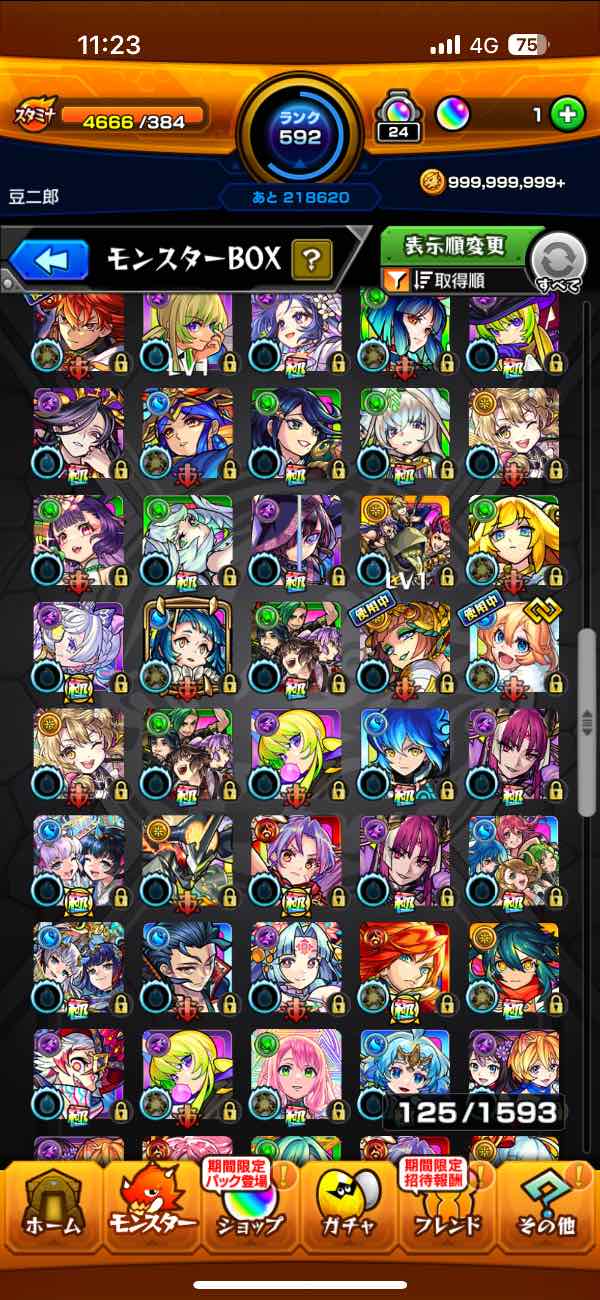
Task: Select the pink-haired green-eyed monster
Action: click(x=296, y=1075)
